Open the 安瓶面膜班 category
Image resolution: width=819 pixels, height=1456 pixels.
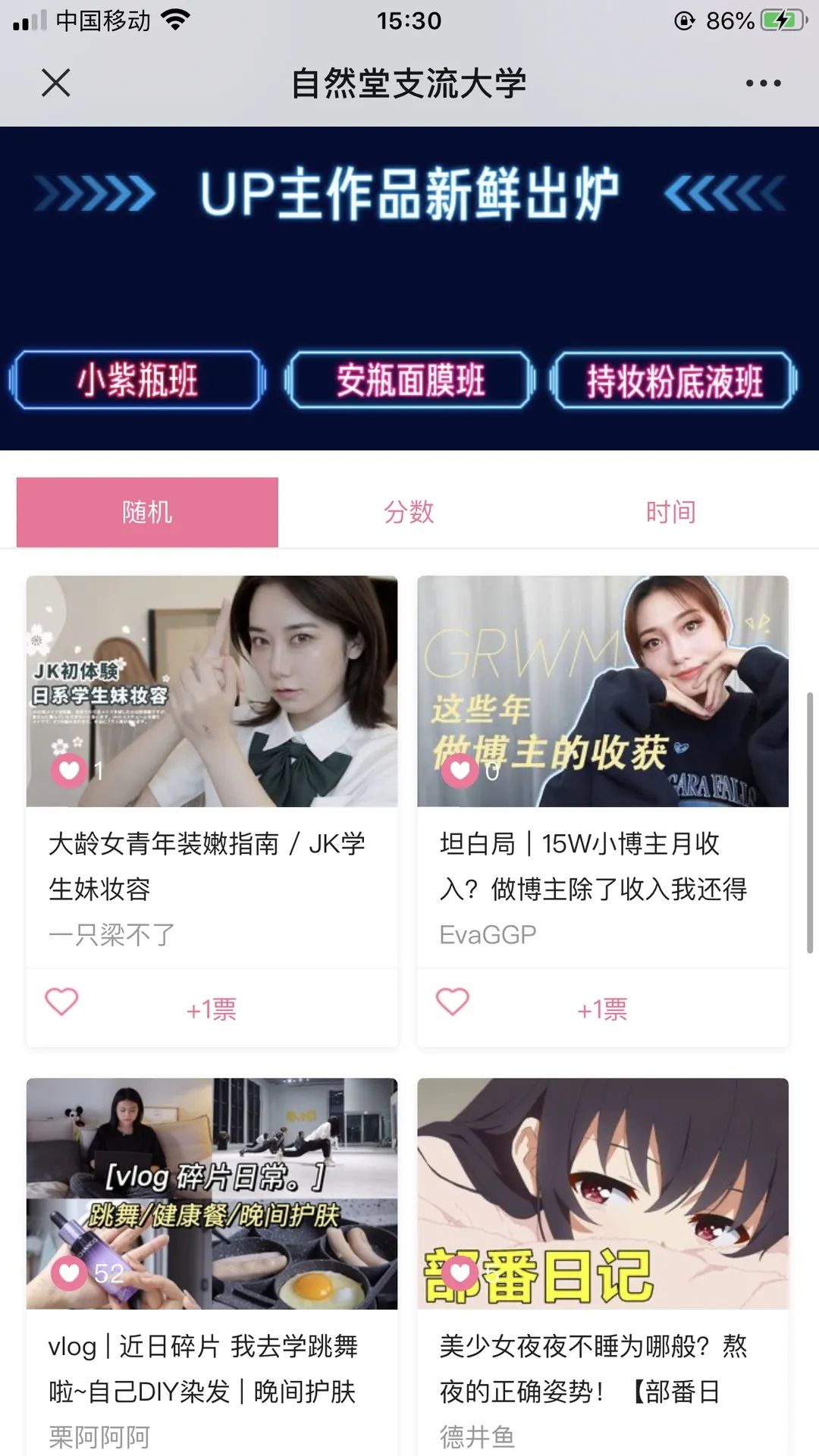point(409,380)
